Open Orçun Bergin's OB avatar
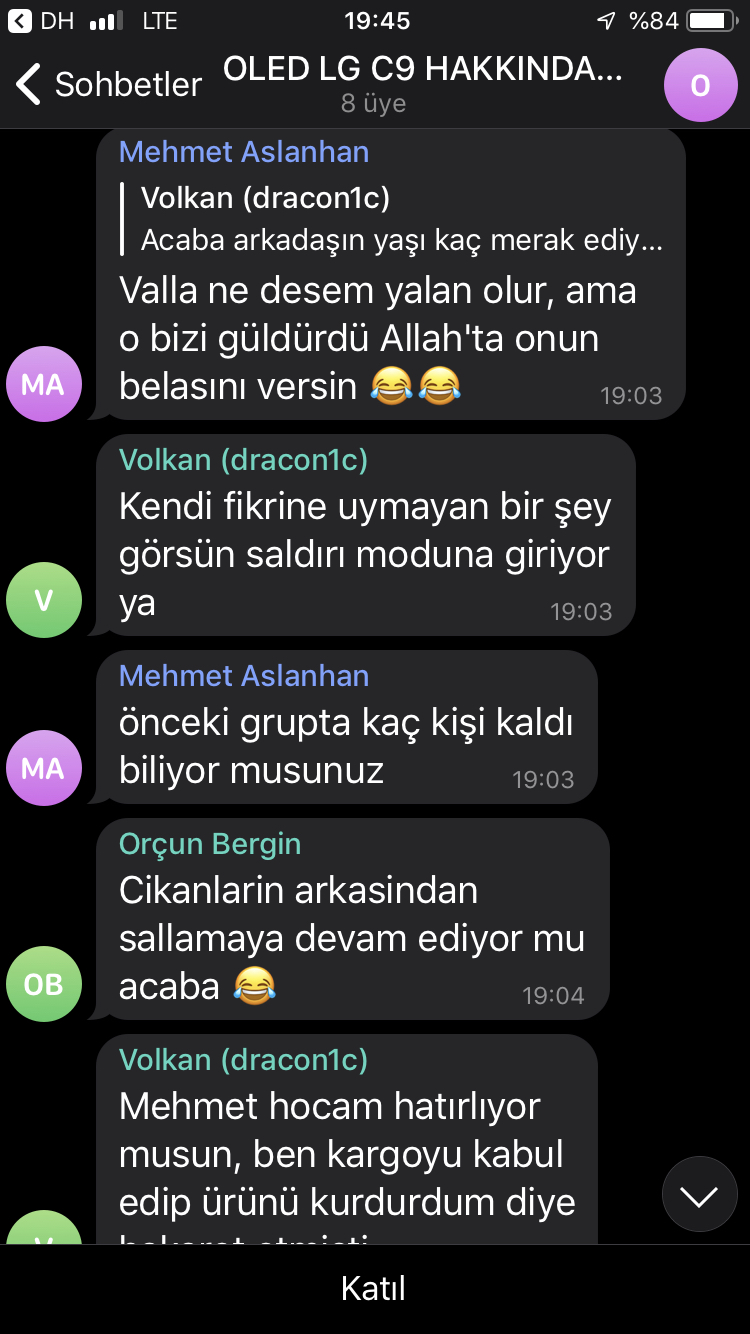 coord(43,984)
